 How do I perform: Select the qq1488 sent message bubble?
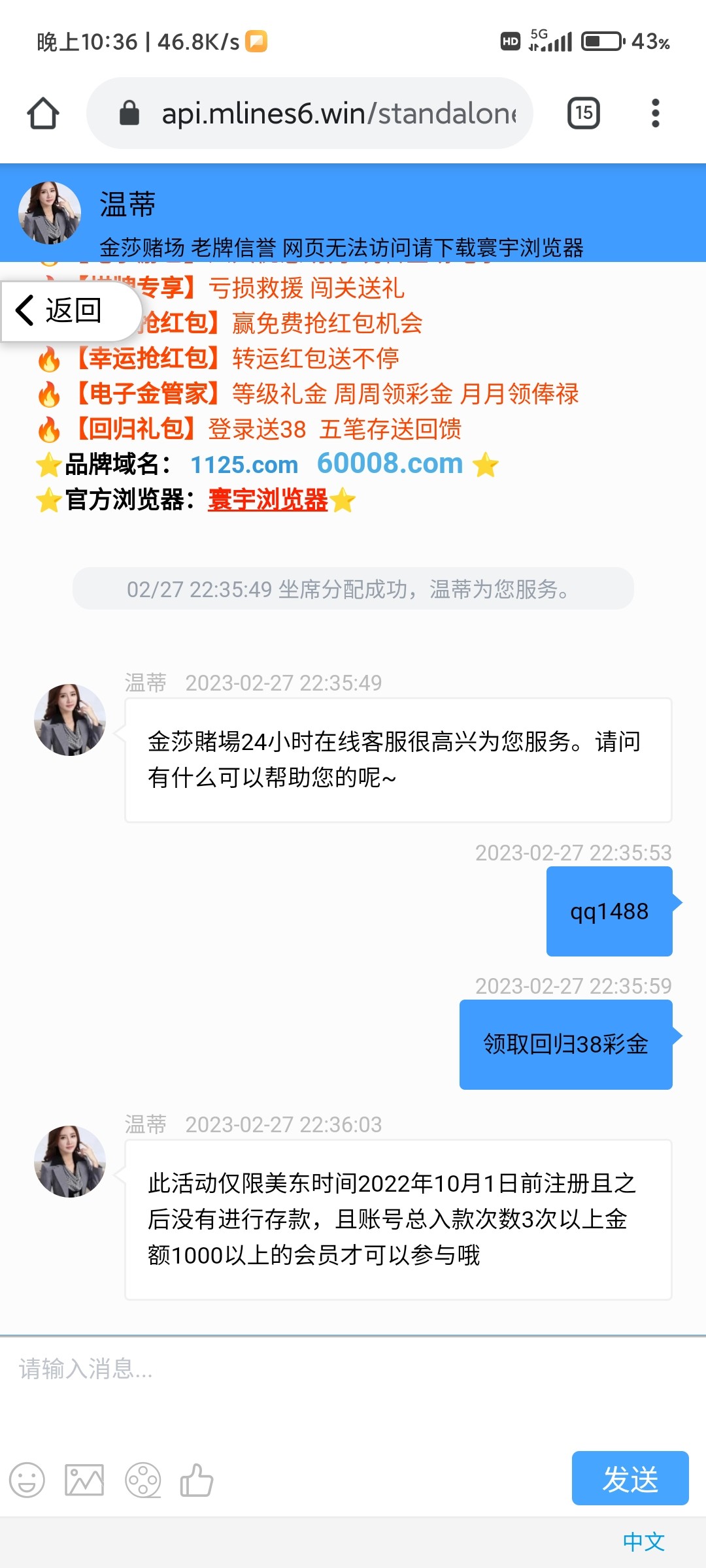click(x=608, y=911)
